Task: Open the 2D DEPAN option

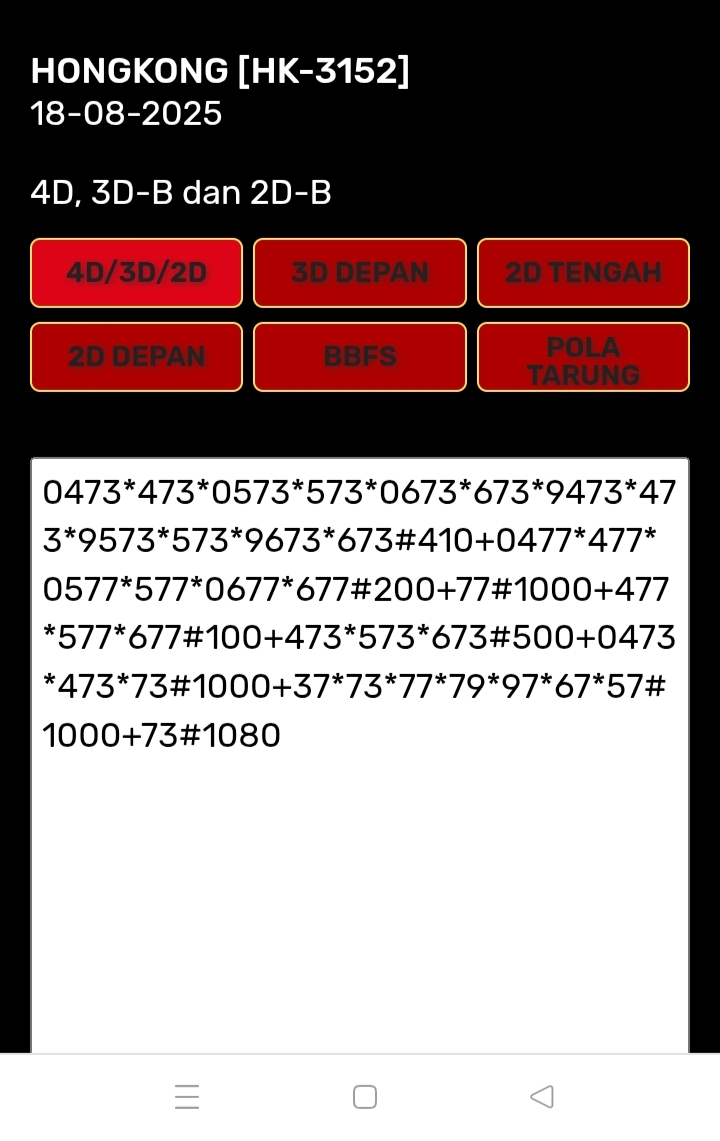Action: [x=136, y=356]
